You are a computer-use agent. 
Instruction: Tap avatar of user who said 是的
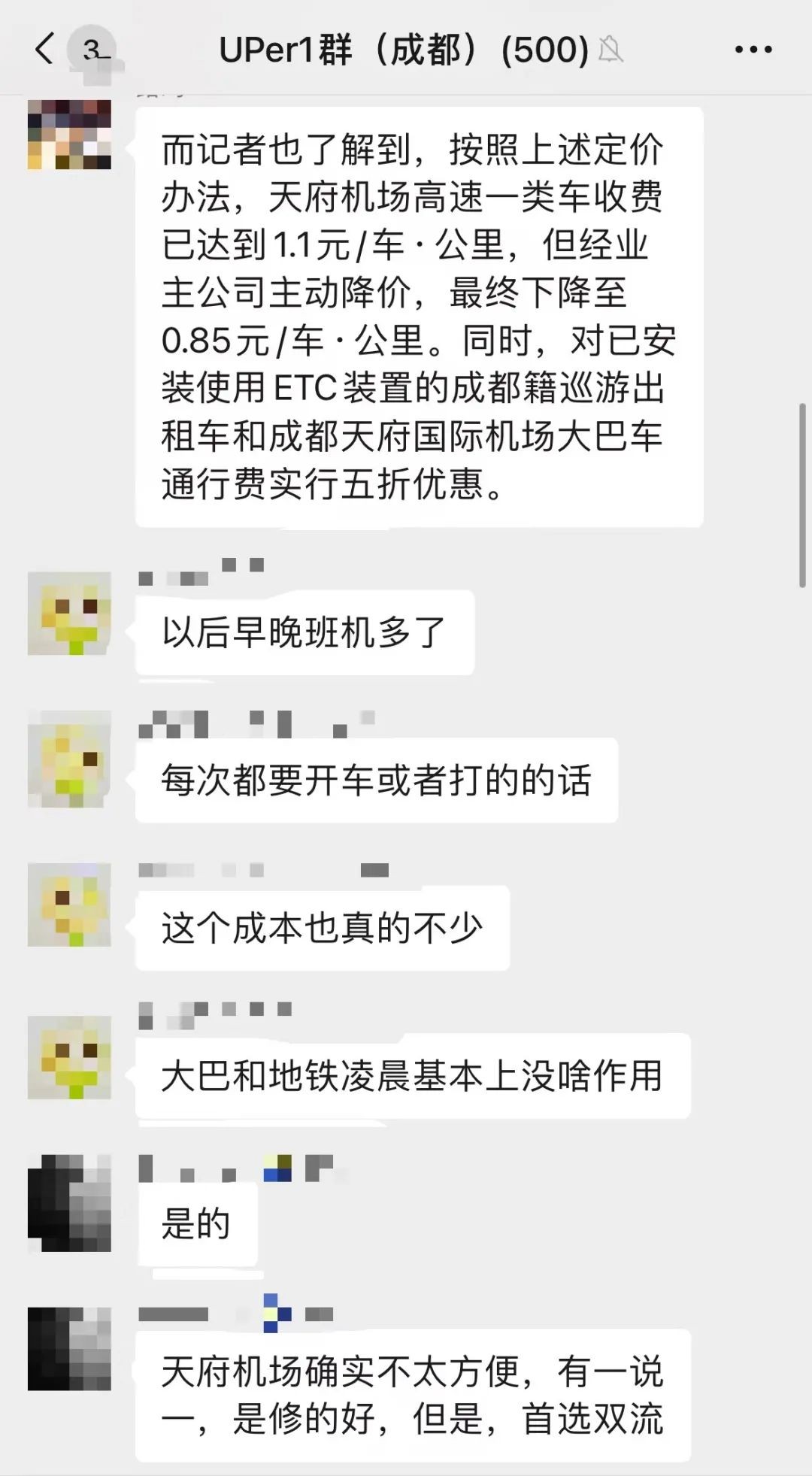pyautogui.click(x=69, y=1204)
